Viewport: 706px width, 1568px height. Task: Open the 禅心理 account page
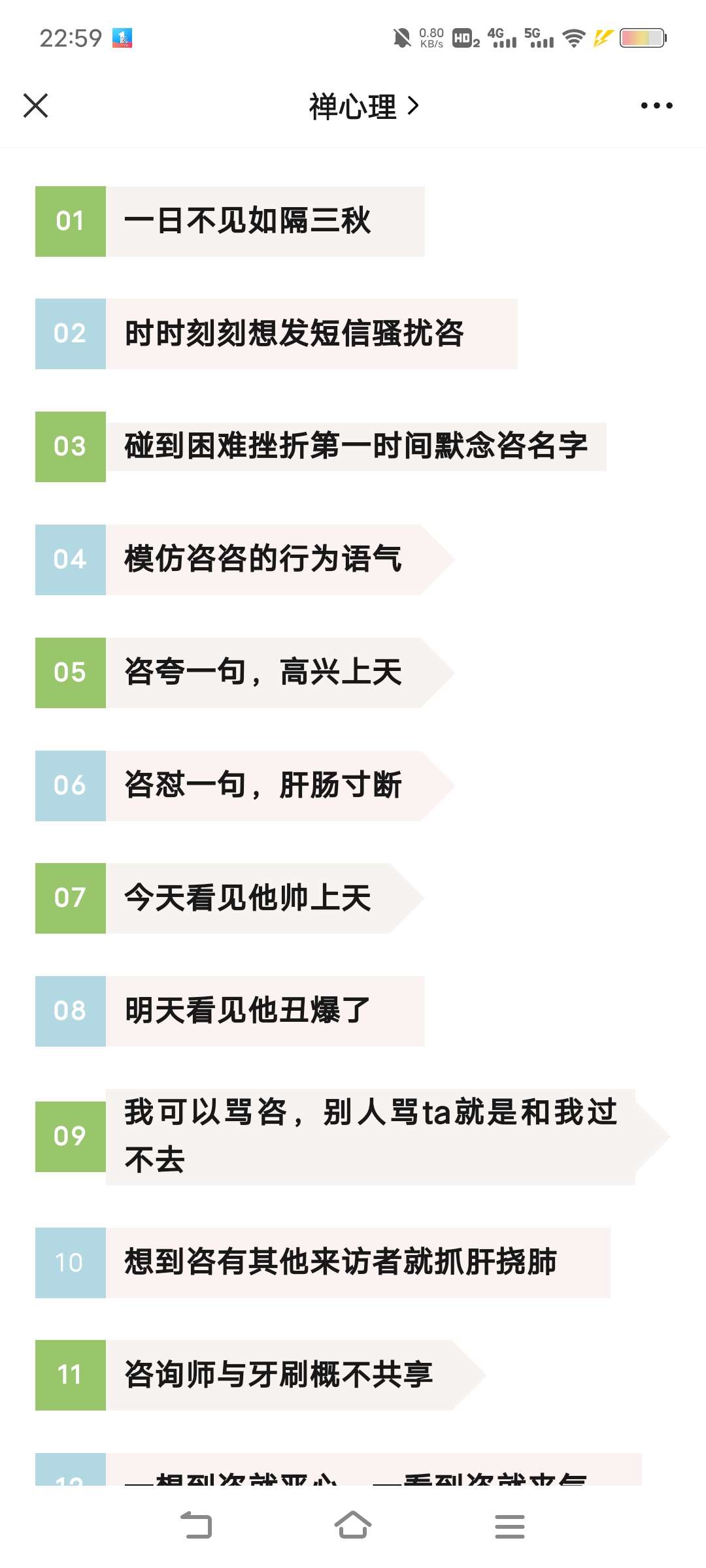[363, 106]
